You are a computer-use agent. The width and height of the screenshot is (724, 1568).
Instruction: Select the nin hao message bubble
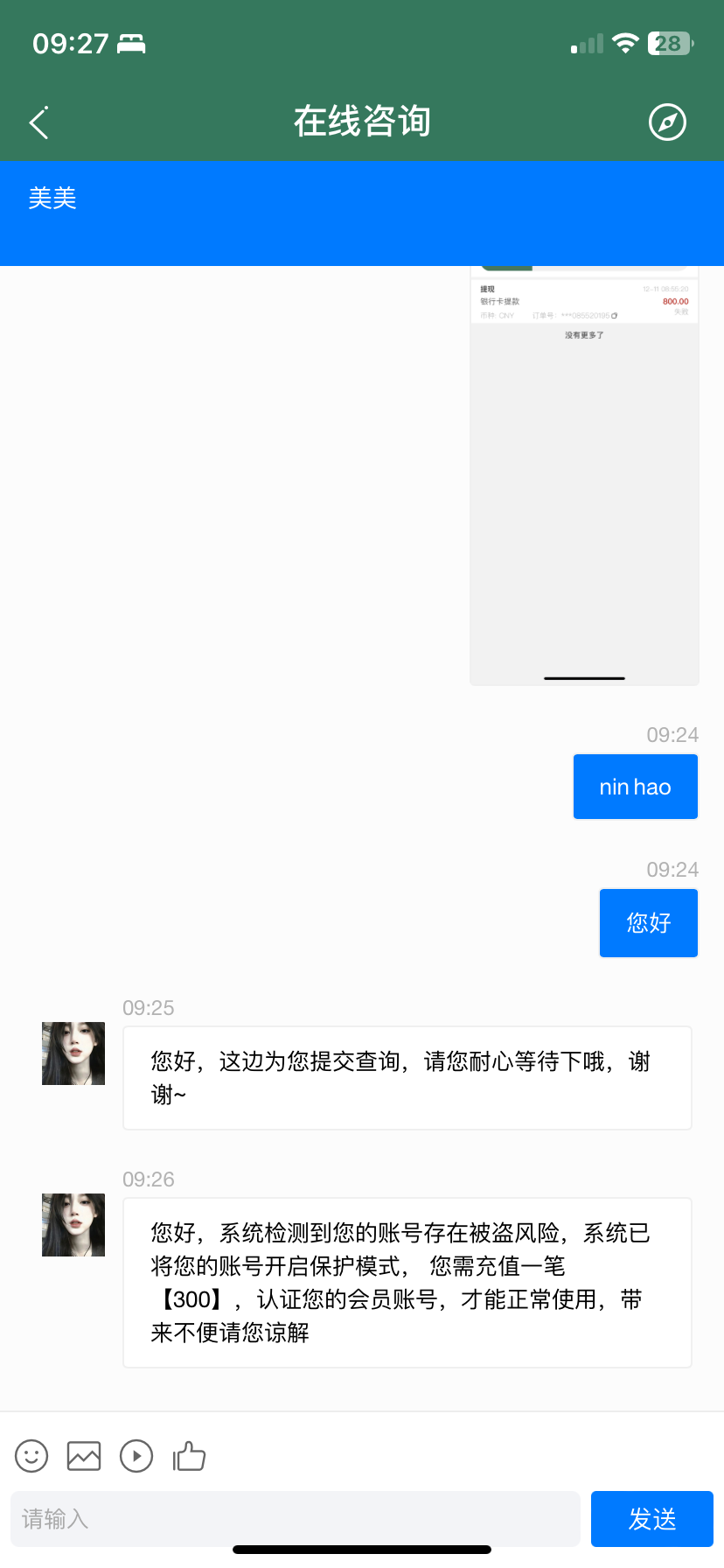(636, 786)
